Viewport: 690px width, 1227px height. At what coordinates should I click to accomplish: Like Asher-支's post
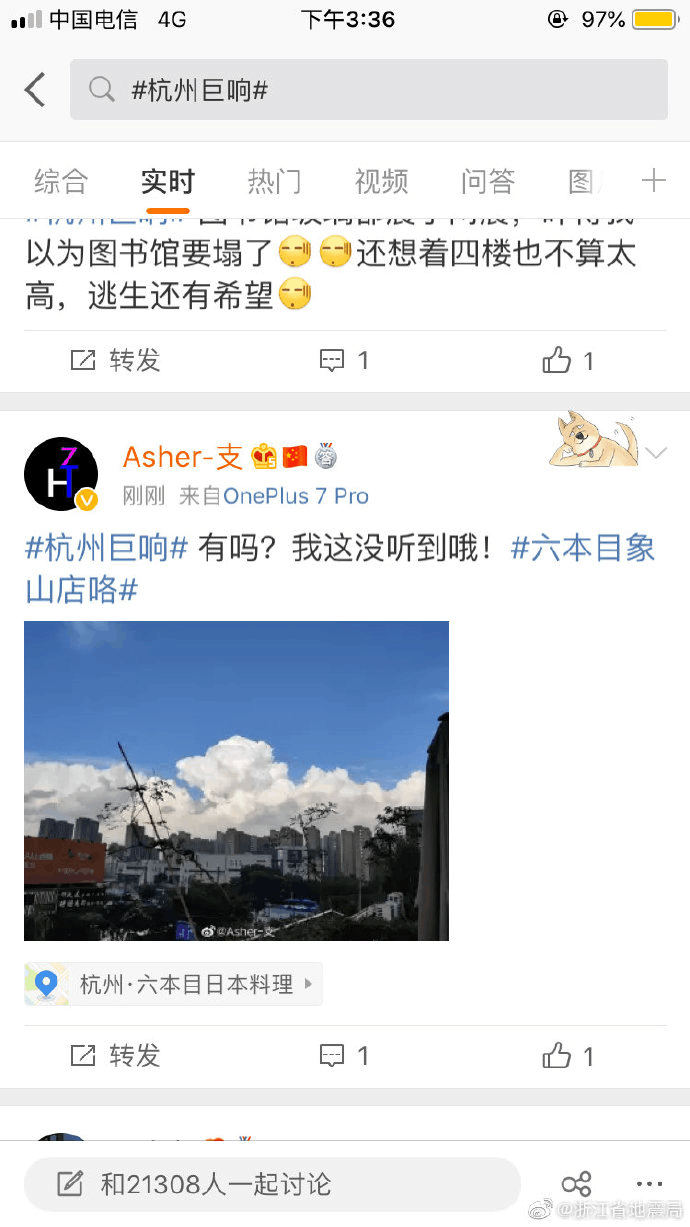click(568, 1055)
